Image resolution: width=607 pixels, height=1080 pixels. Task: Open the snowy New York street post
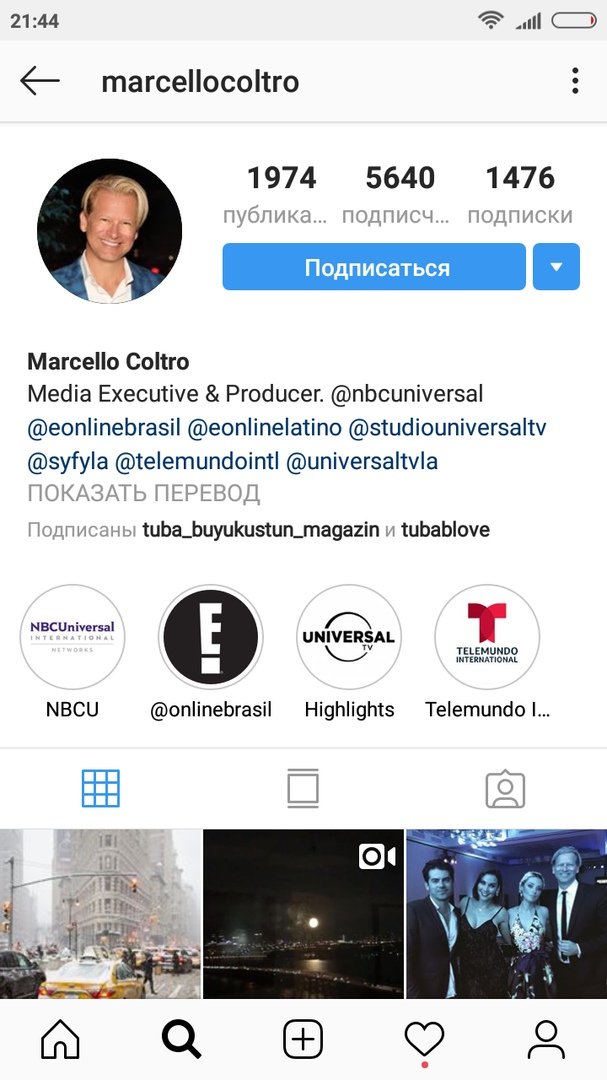(100, 913)
